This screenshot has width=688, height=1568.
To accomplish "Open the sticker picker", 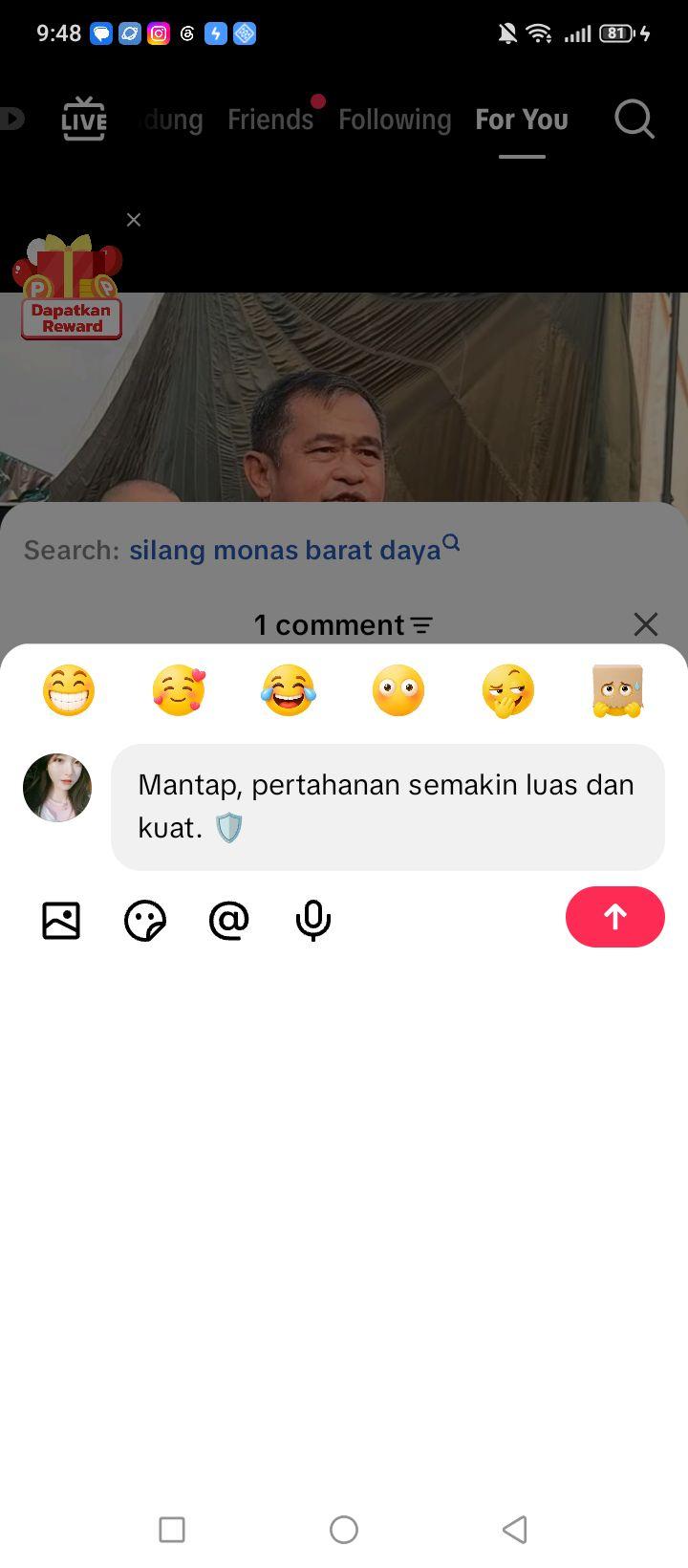I will (145, 922).
